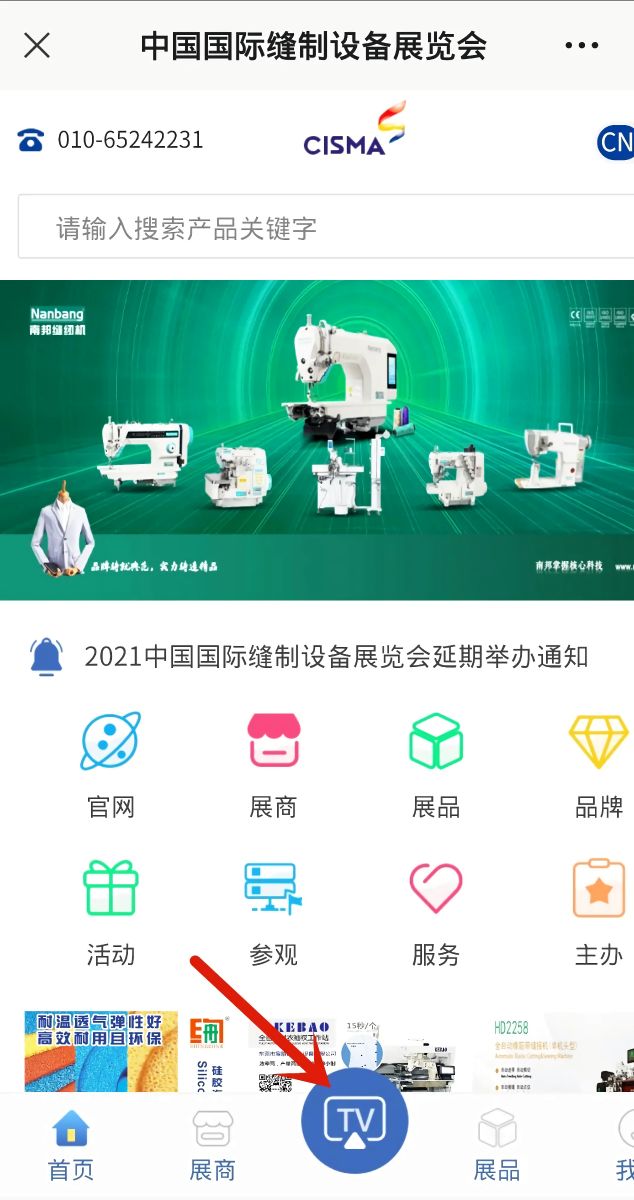The width and height of the screenshot is (634, 1200).
Task: Switch language with the CN button
Action: click(615, 142)
